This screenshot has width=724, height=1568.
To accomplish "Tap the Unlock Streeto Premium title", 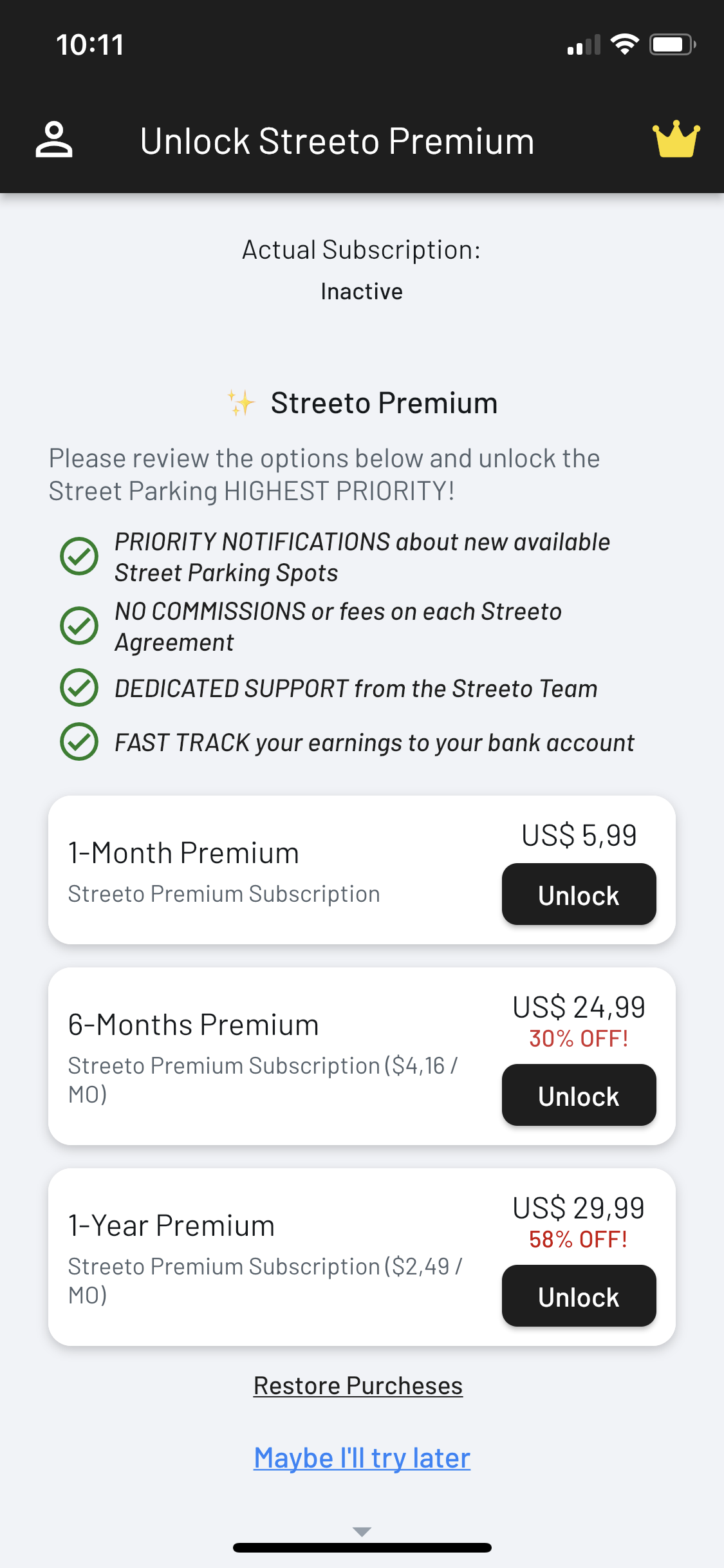I will (337, 140).
